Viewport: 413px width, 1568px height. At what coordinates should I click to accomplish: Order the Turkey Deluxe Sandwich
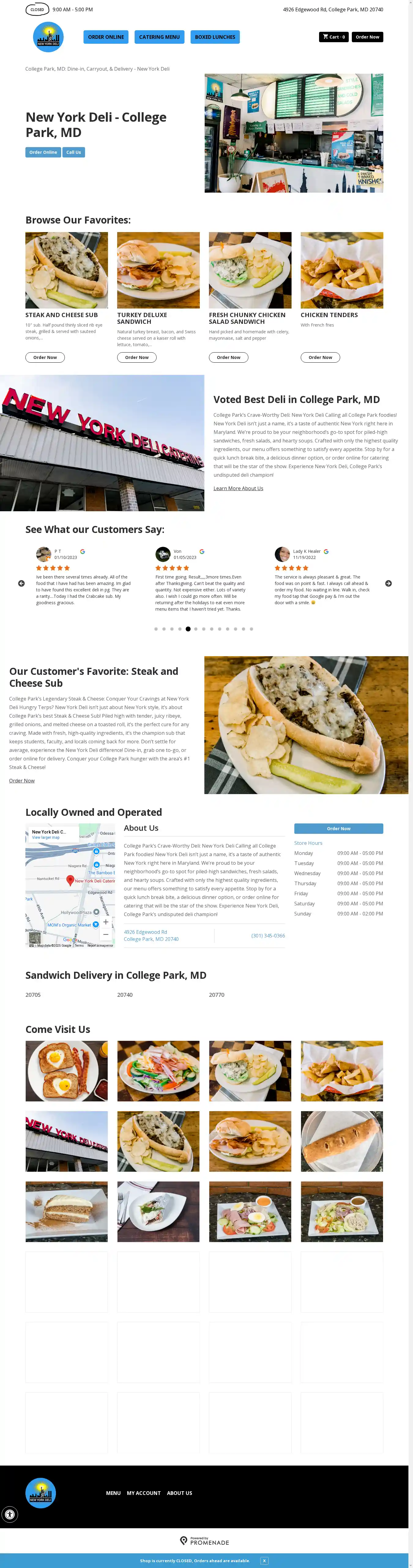pos(136,357)
